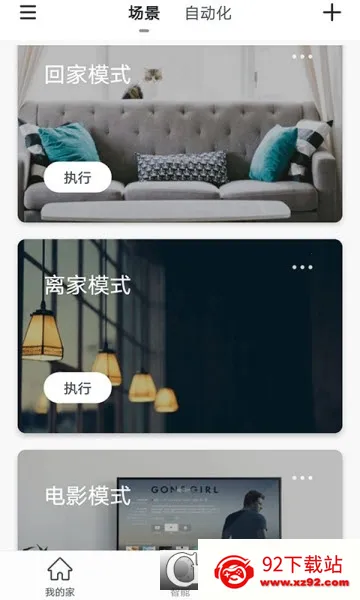Viewport: 360px width, 600px height.
Task: Open the hamburger drawer menu
Action: pos(28,13)
